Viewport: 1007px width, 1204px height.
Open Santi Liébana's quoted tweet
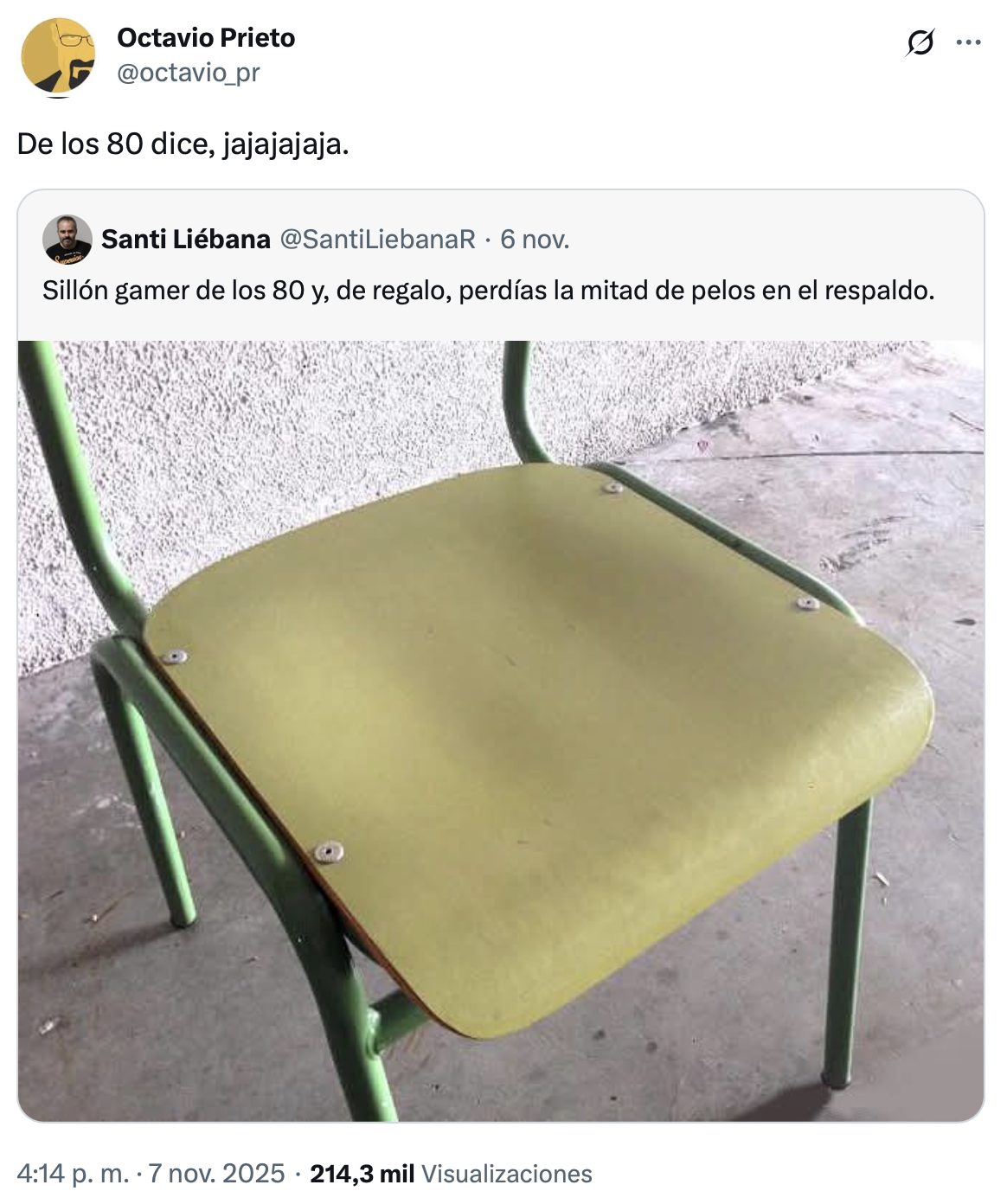(x=488, y=290)
